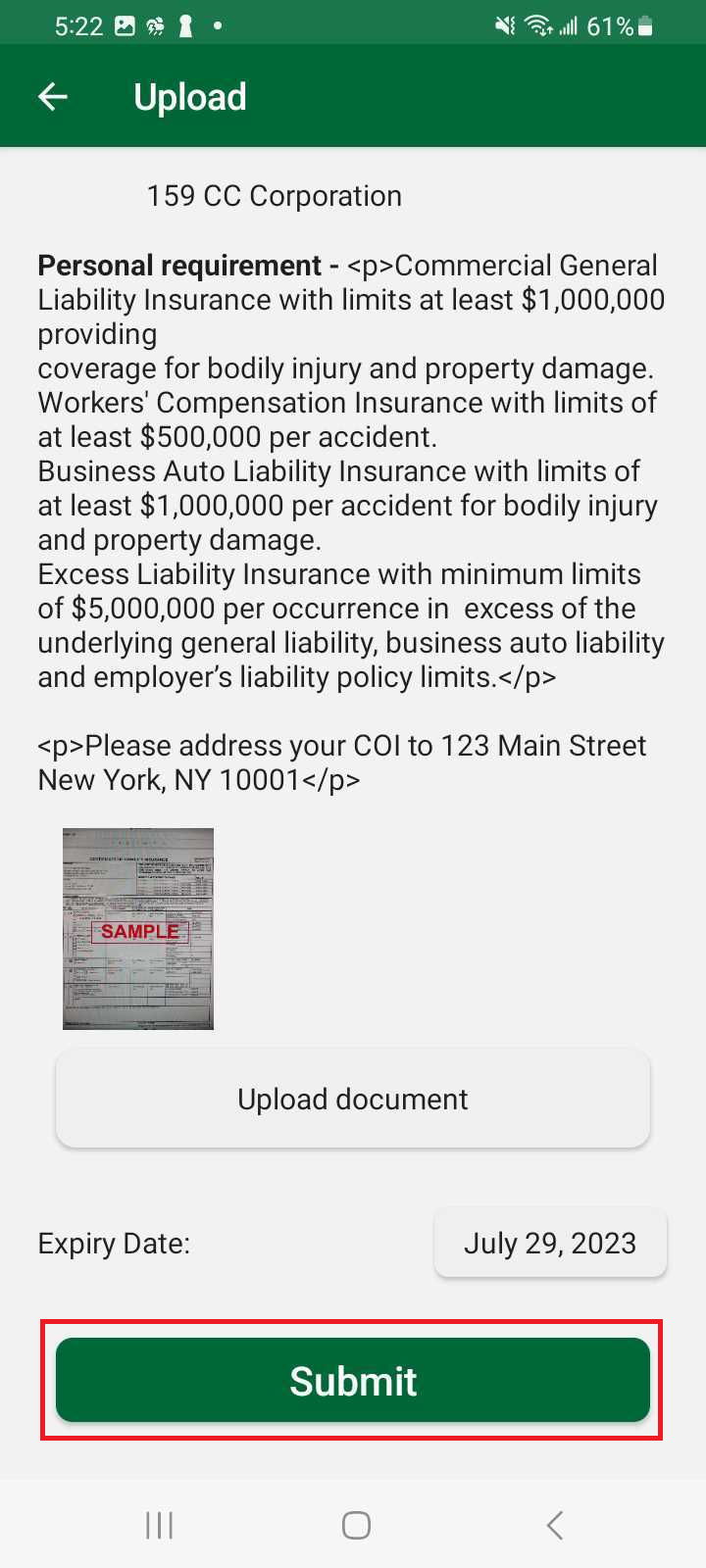The width and height of the screenshot is (706, 1568).
Task: Tap the Upload document button
Action: click(353, 1099)
